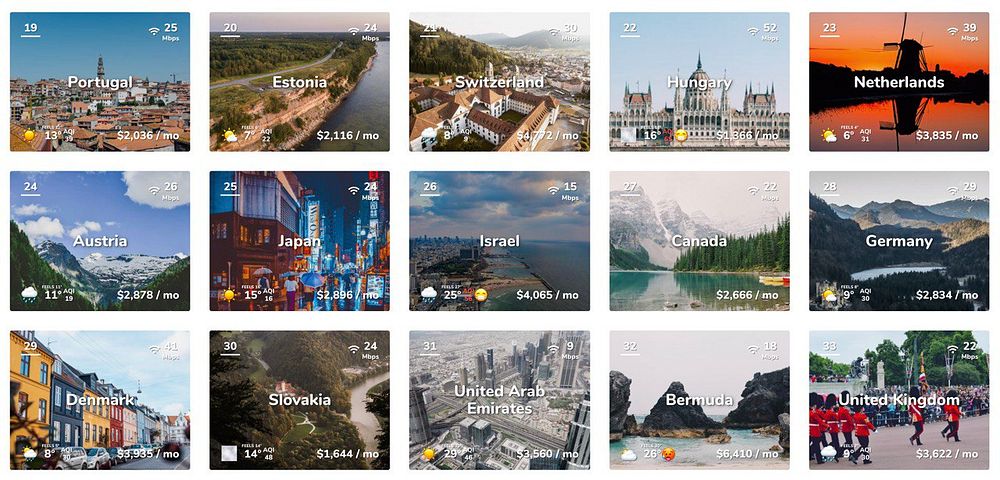Viewport: 1000px width, 480px height.
Task: Open the Denmark card
Action: [x=99, y=400]
